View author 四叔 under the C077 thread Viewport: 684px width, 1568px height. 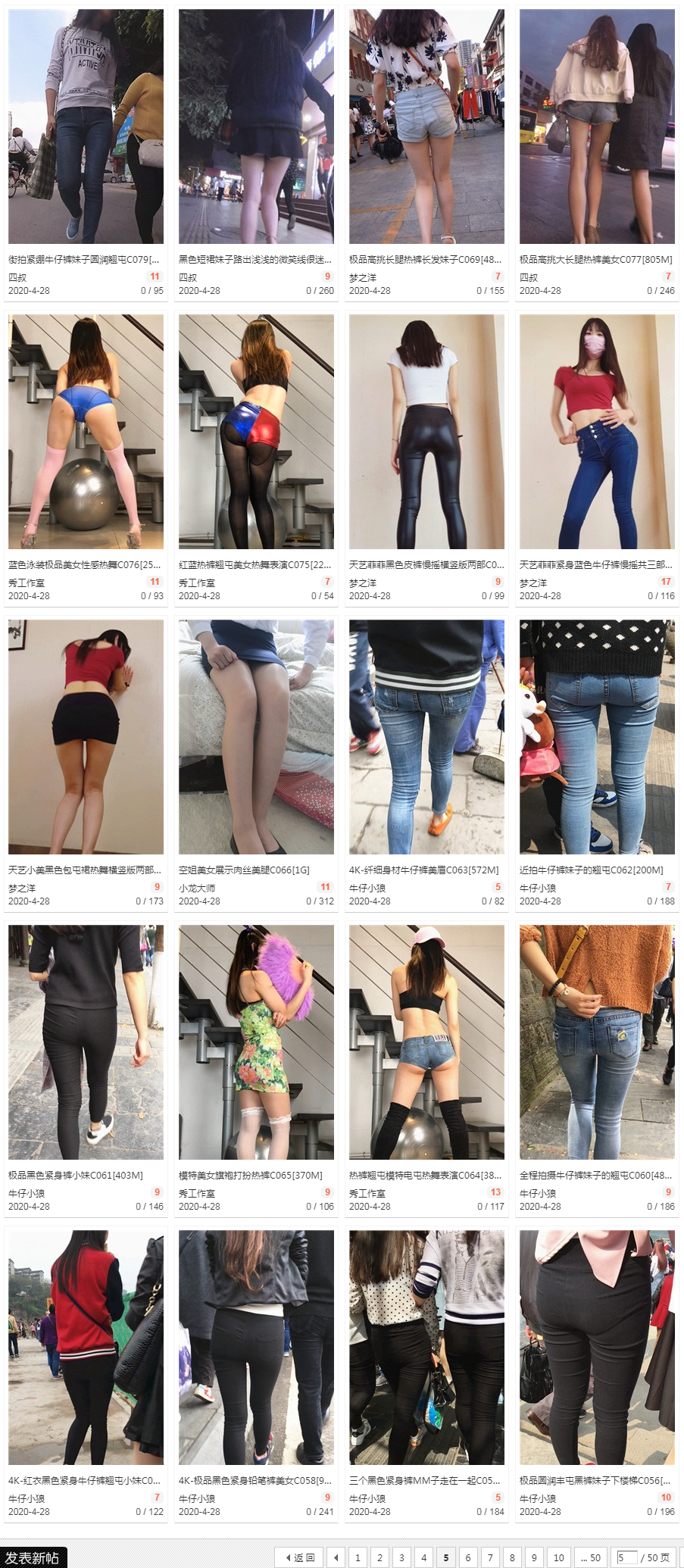coord(529,278)
